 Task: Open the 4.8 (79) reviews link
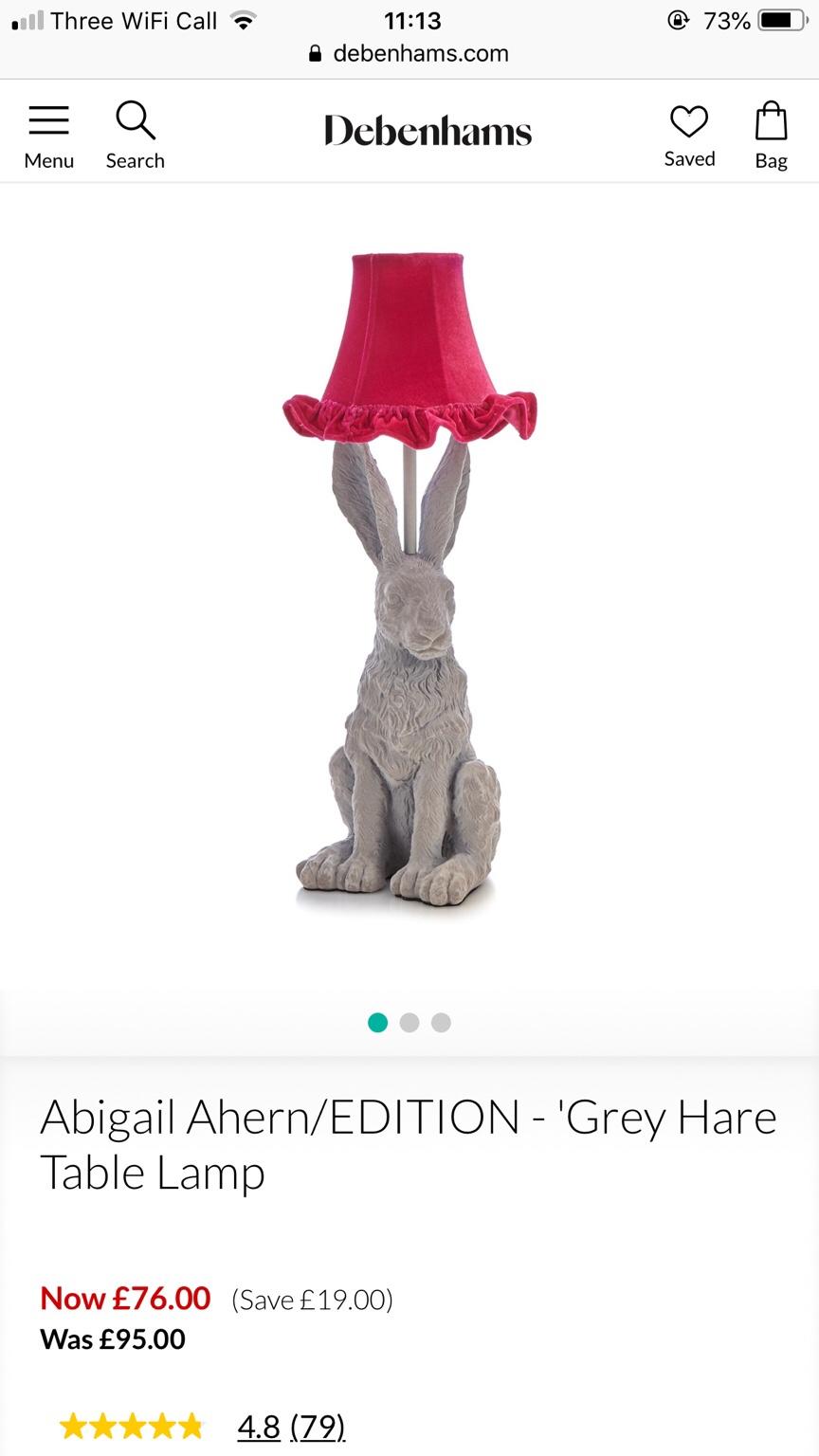(x=291, y=1426)
